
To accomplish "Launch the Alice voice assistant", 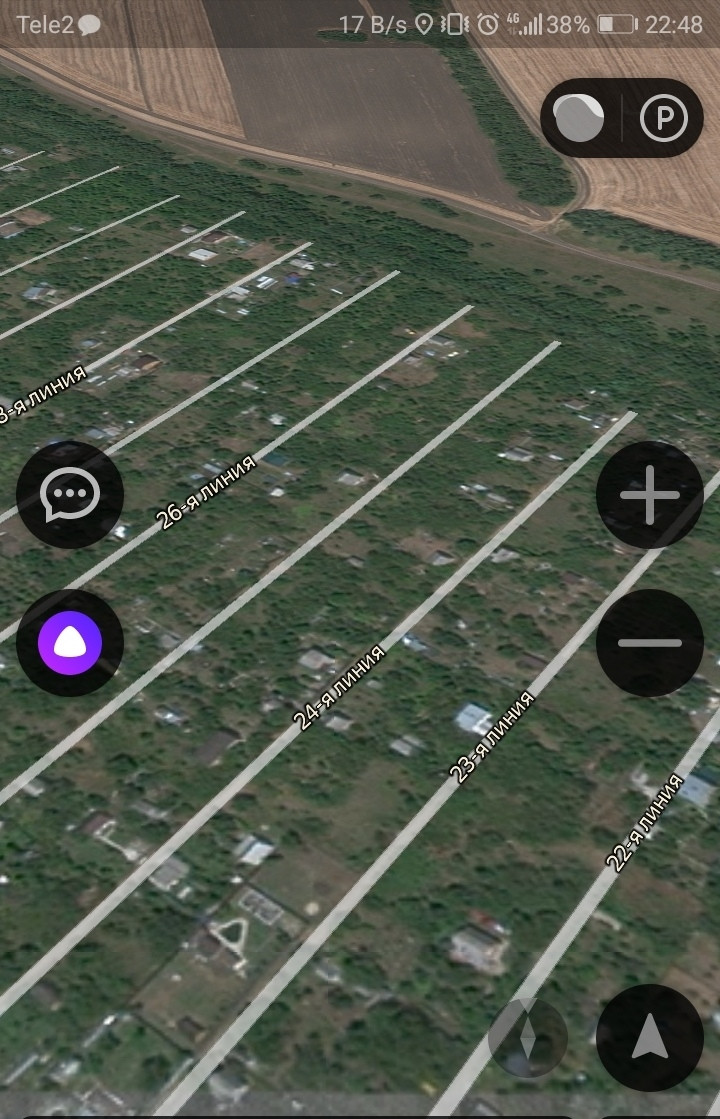I will click(70, 643).
